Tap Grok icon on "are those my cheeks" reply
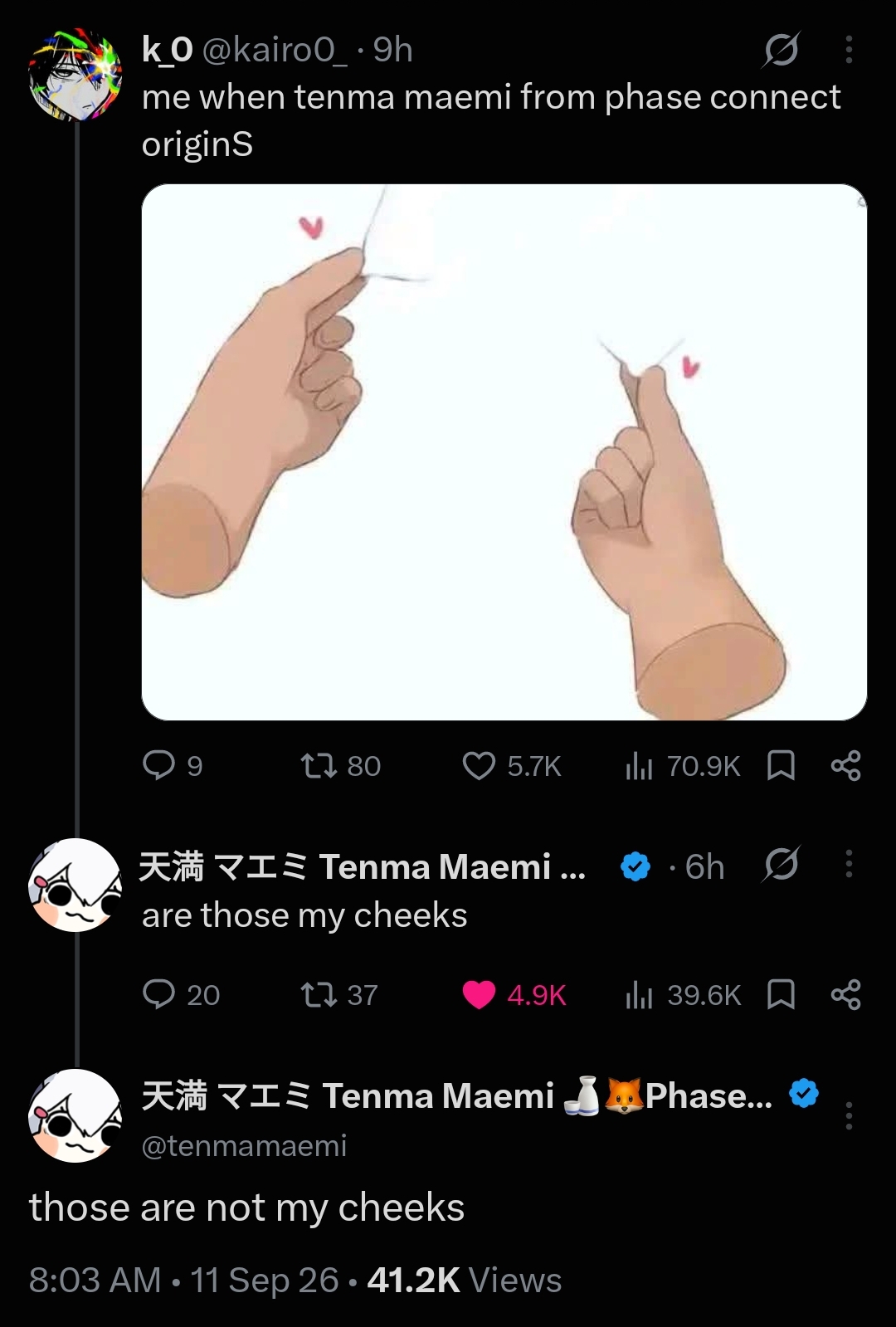The width and height of the screenshot is (896, 1327). pyautogui.click(x=781, y=865)
